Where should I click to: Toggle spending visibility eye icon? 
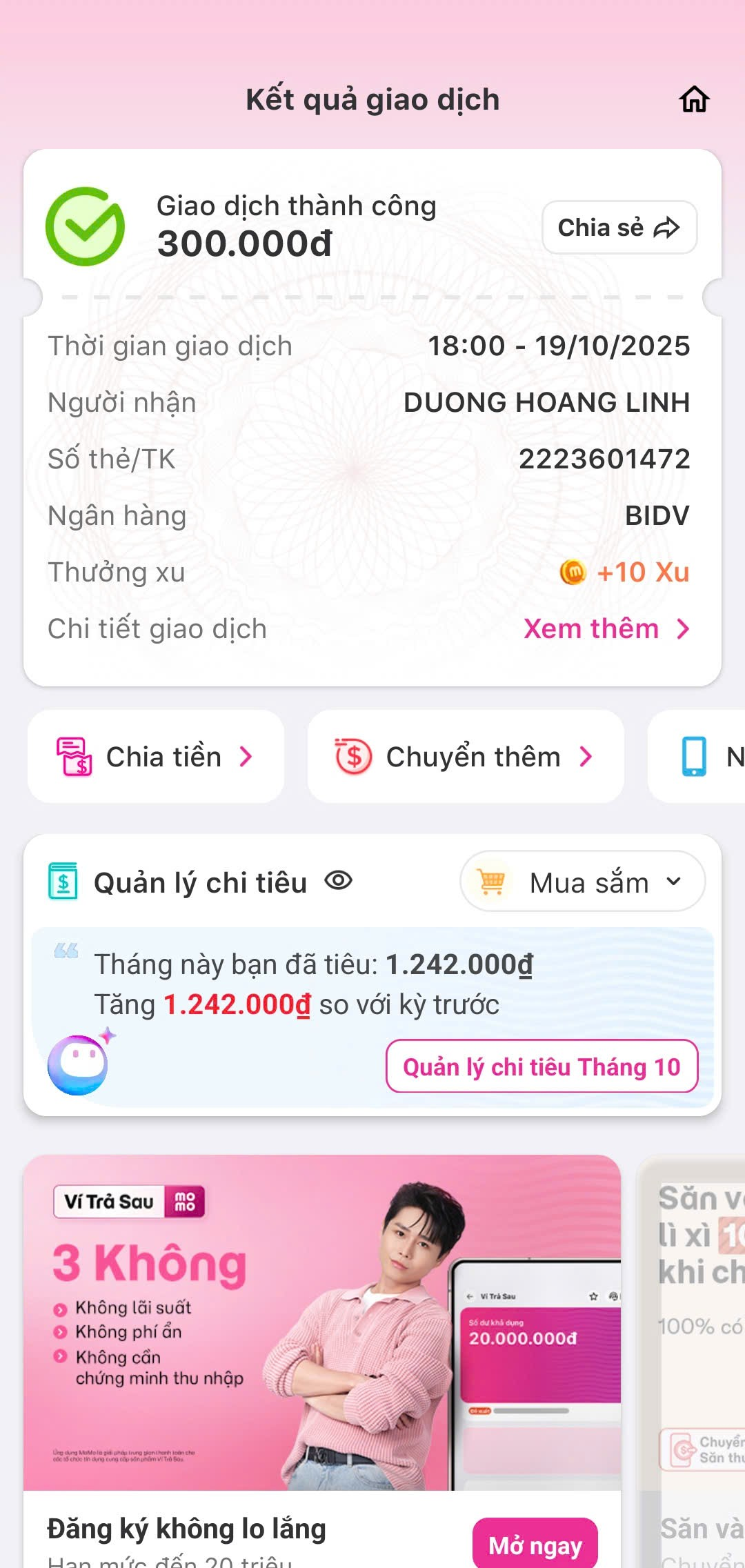click(339, 881)
